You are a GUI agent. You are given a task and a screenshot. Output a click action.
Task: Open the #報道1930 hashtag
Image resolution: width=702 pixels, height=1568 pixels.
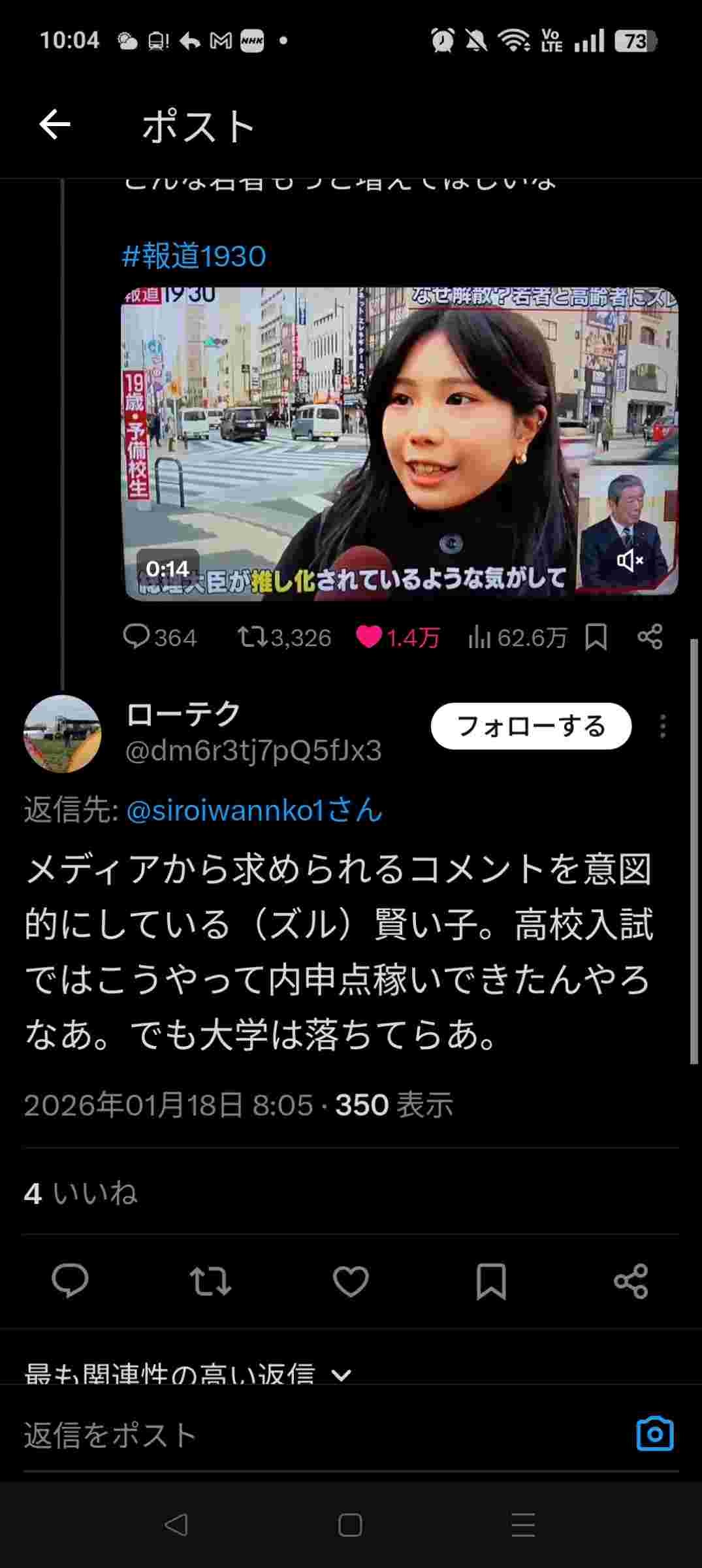194,256
